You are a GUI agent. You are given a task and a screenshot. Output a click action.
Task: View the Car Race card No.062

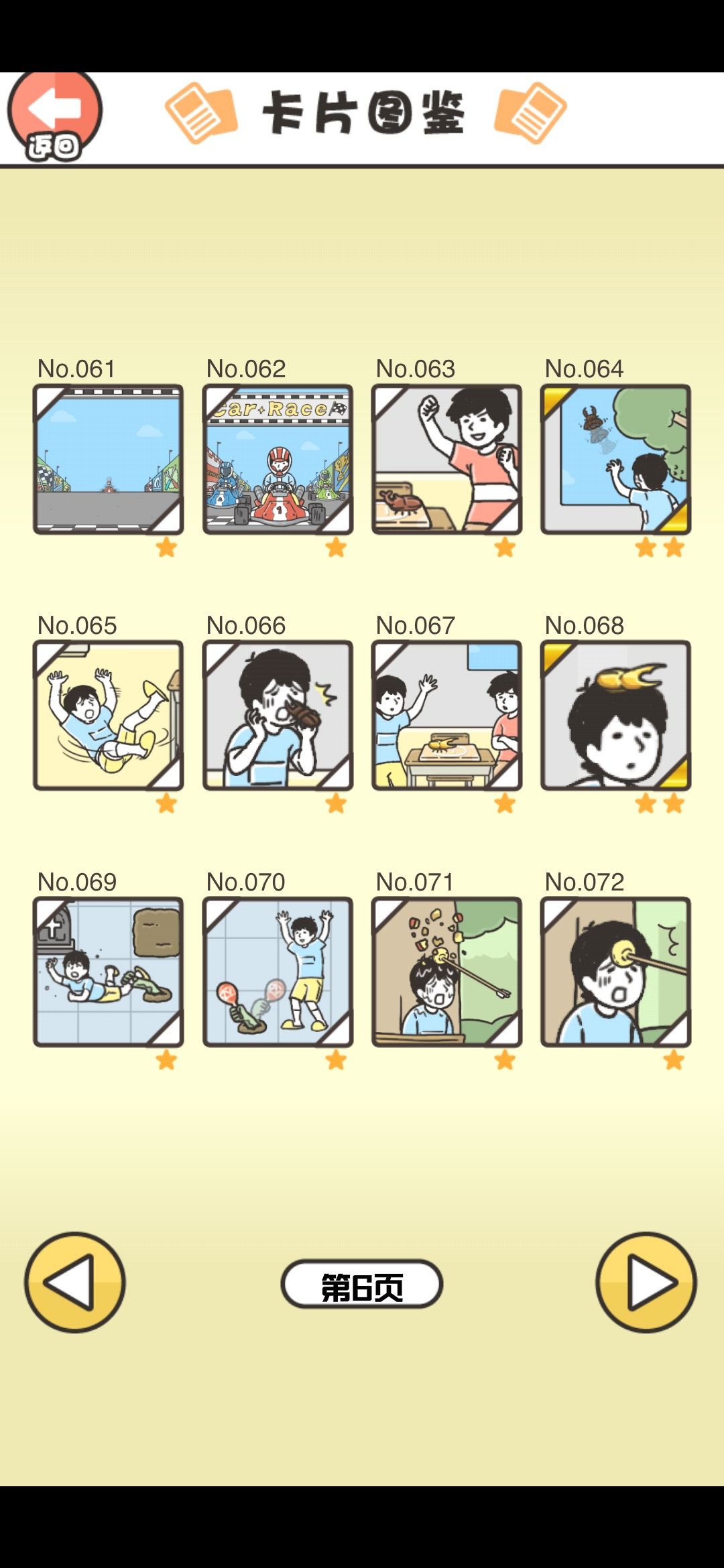[278, 459]
